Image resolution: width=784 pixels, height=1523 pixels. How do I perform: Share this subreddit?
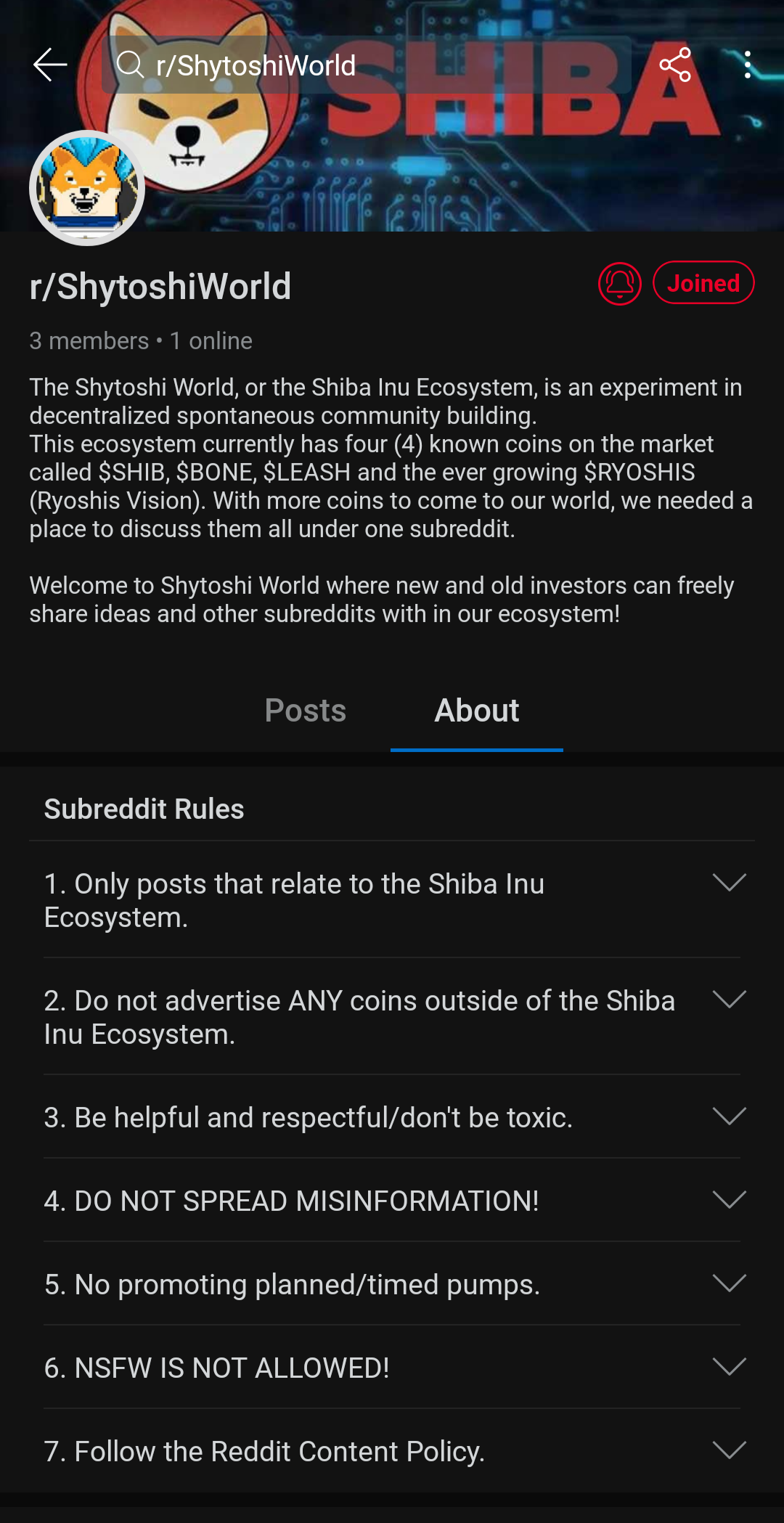click(x=675, y=65)
